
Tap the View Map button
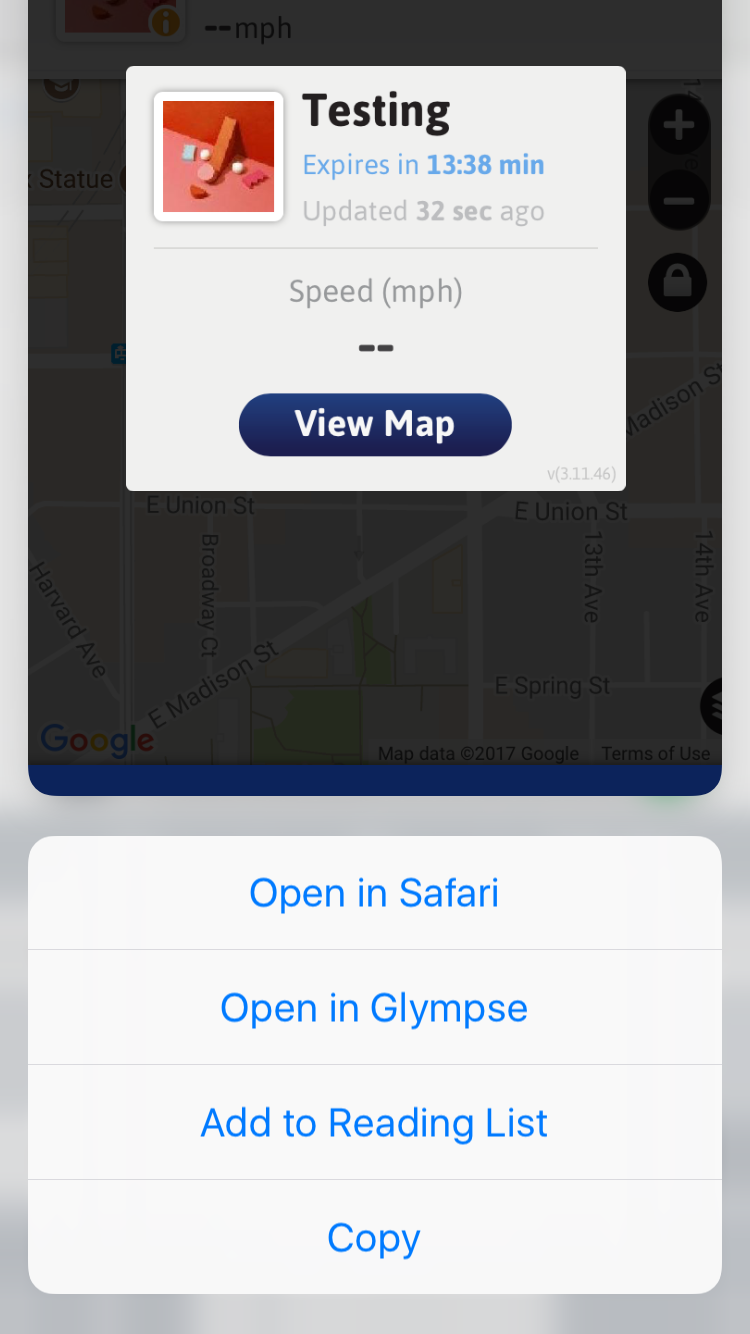[x=375, y=424]
